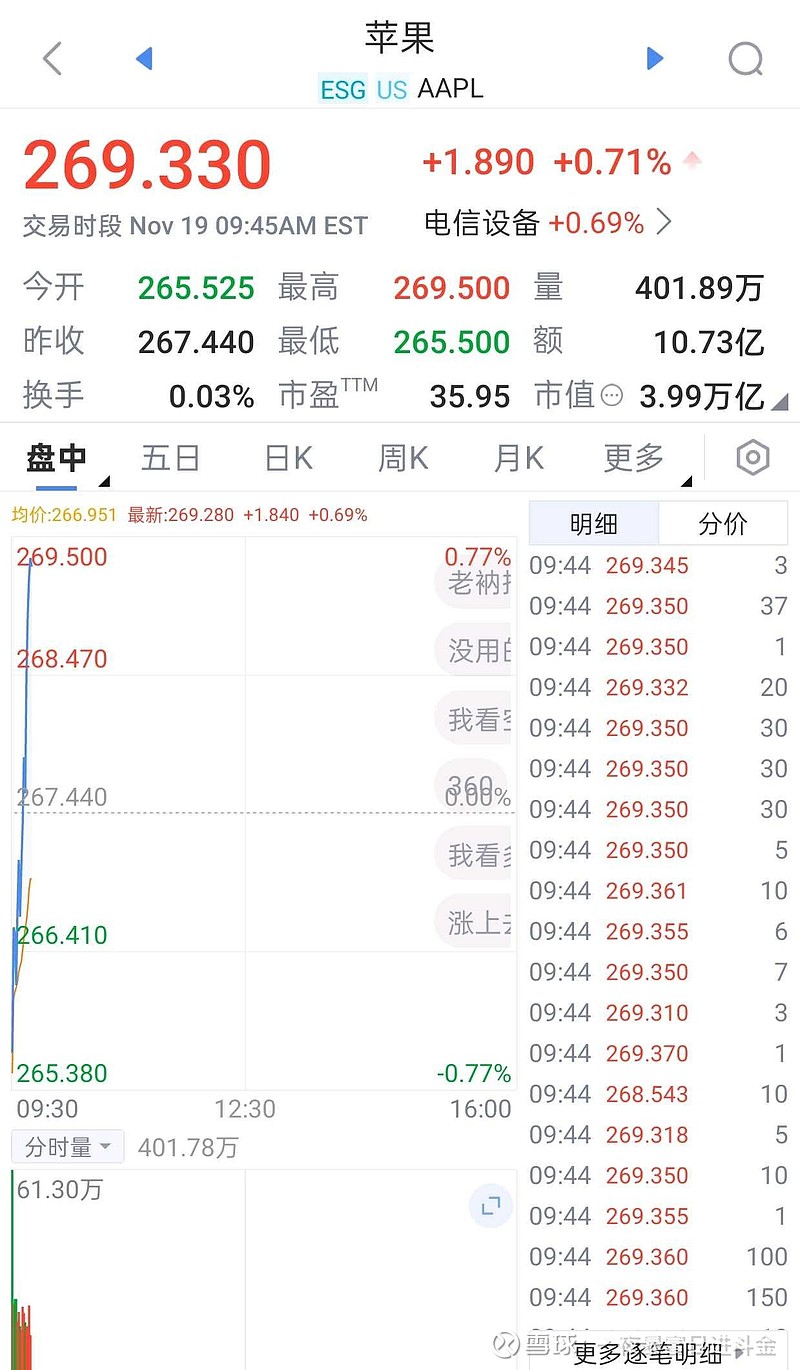Open the 分时量 volume dropdown

(x=66, y=1147)
